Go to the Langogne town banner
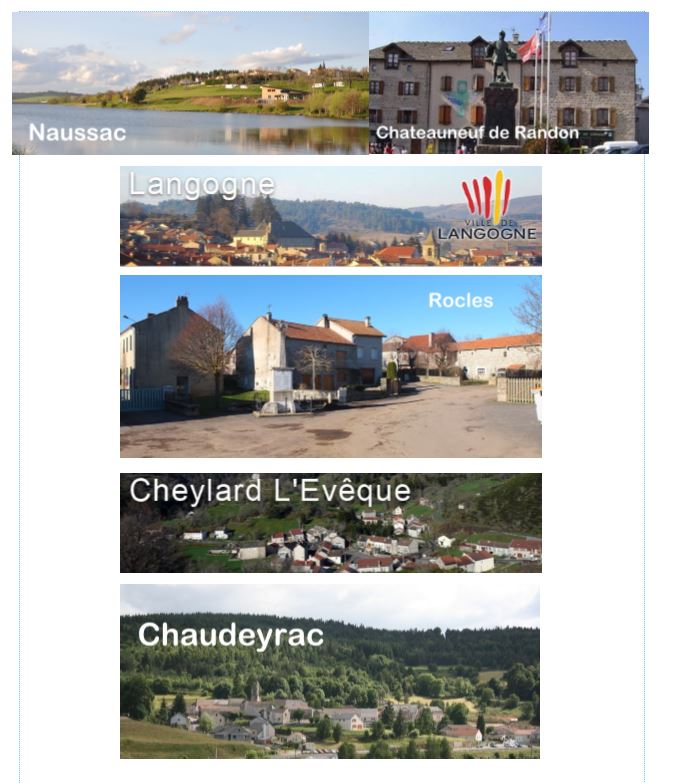673x783 pixels. [330, 216]
